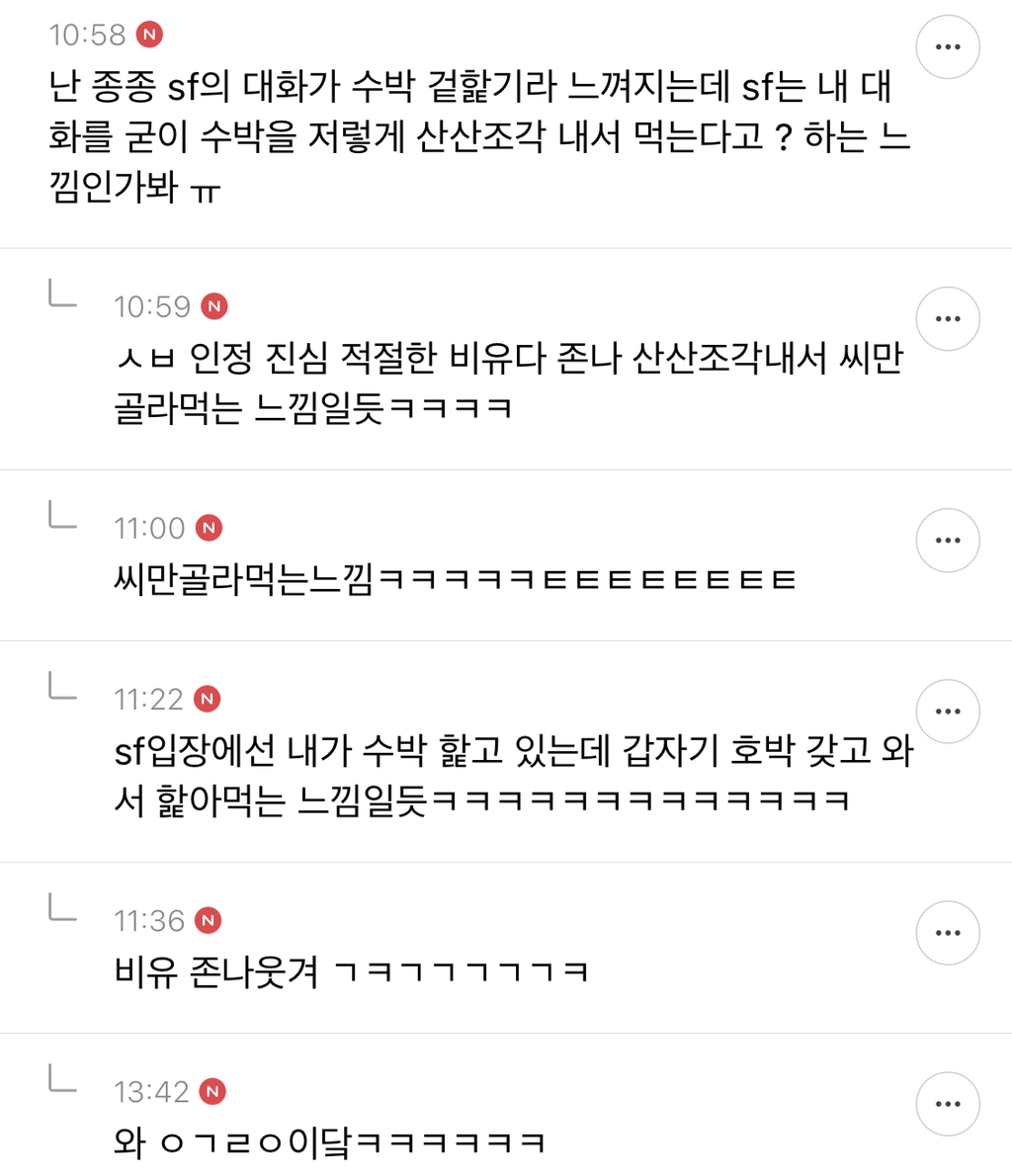The width and height of the screenshot is (1012, 1176).
Task: Open the options menu for the 10:59 reply
Action: (x=947, y=318)
